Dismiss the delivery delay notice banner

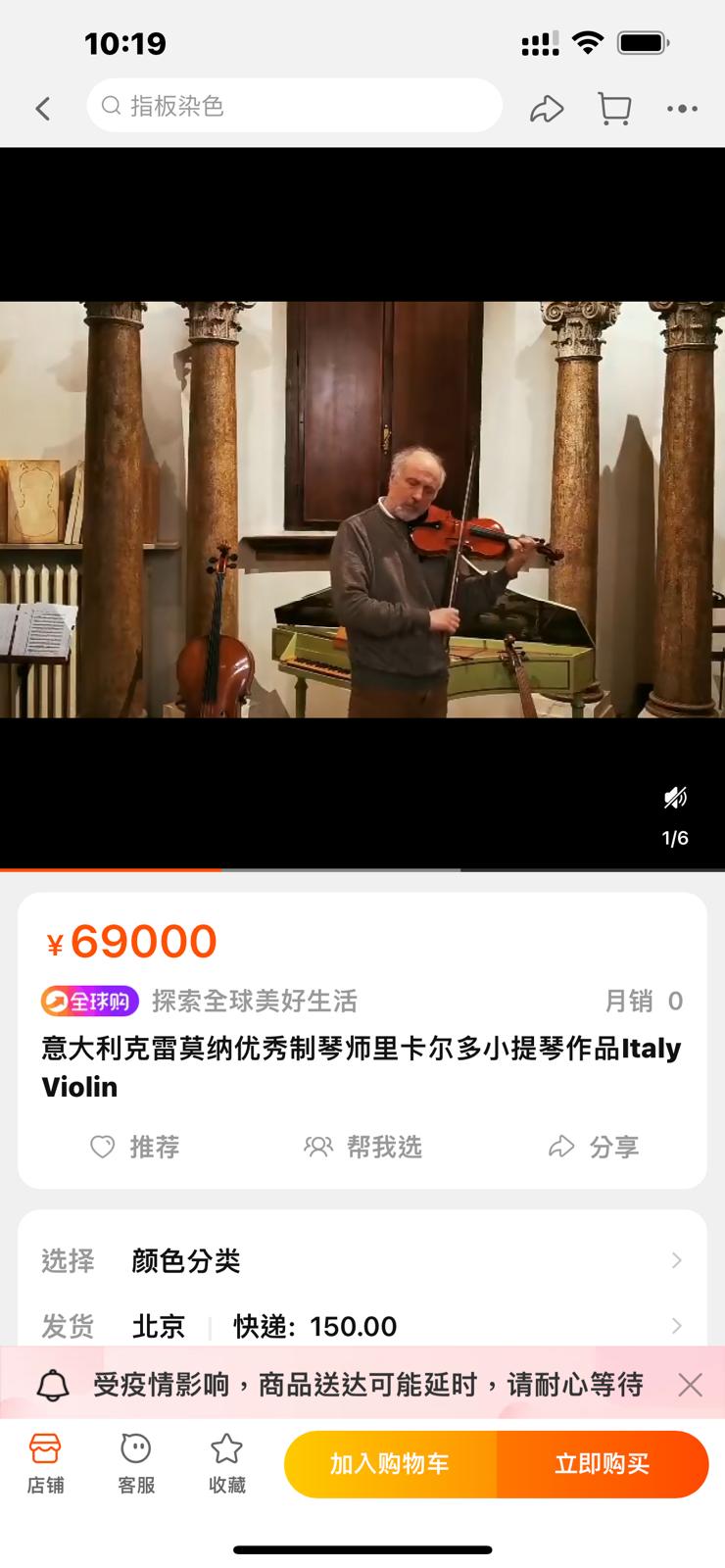690,1385
